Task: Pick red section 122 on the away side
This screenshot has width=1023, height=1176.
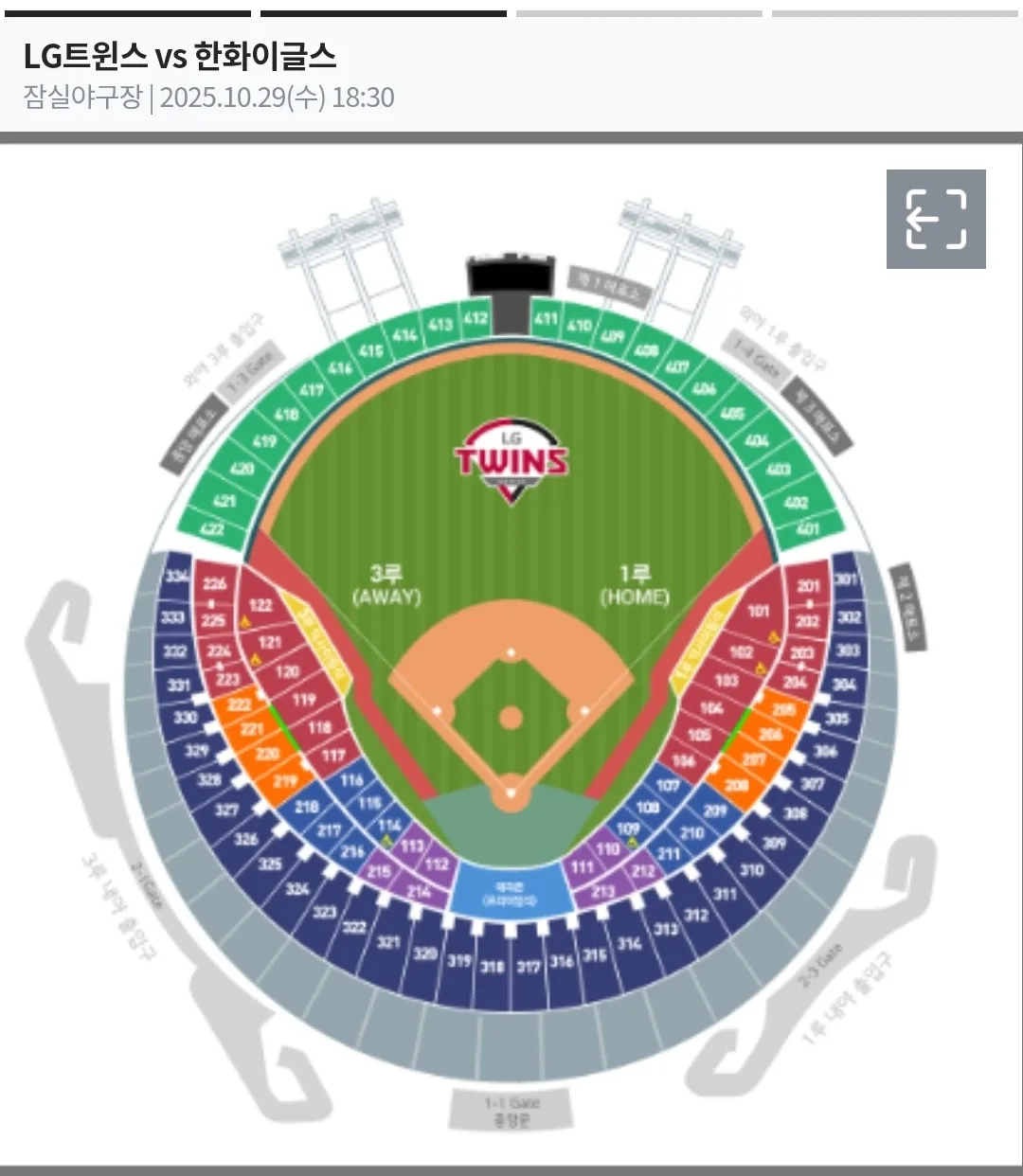Action: pos(260,604)
